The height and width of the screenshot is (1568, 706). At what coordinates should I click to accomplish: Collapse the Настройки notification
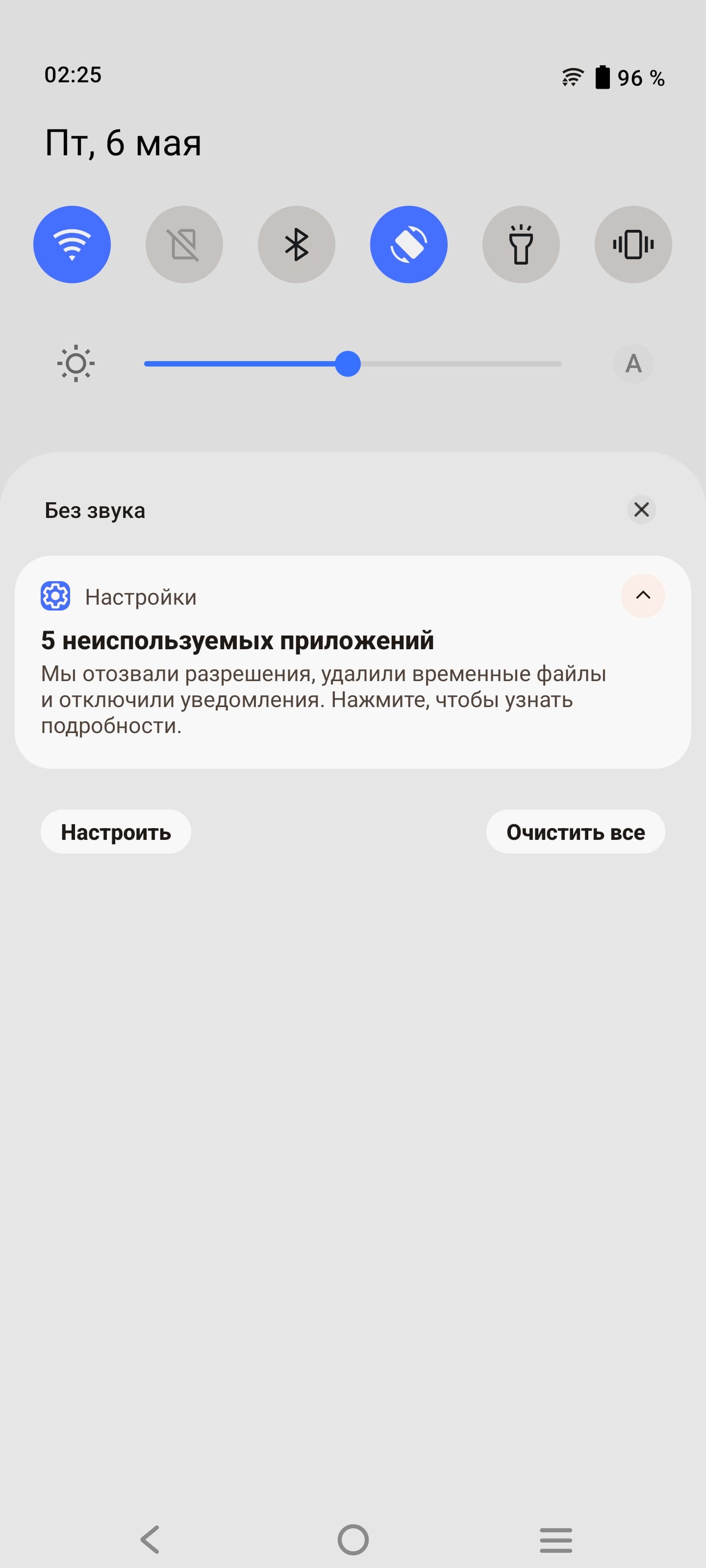pyautogui.click(x=643, y=595)
